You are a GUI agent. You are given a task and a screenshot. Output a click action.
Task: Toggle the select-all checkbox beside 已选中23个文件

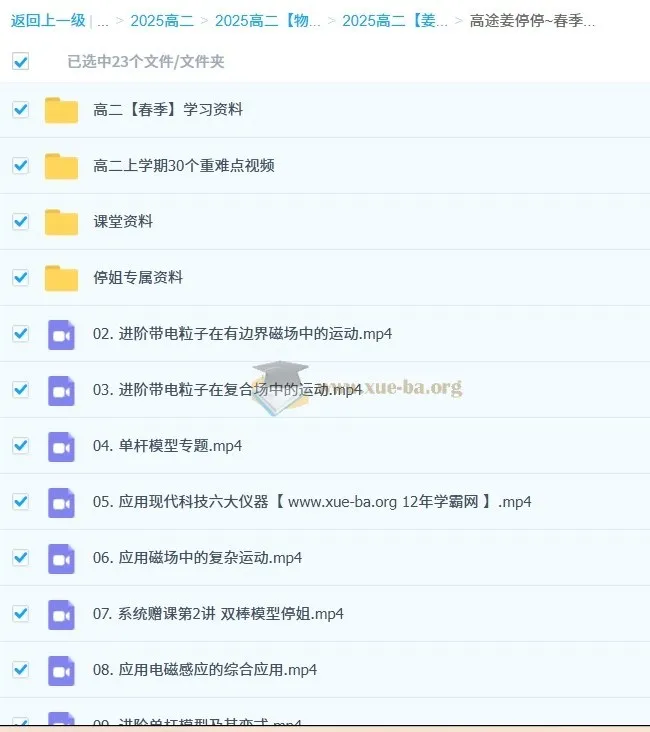20,61
